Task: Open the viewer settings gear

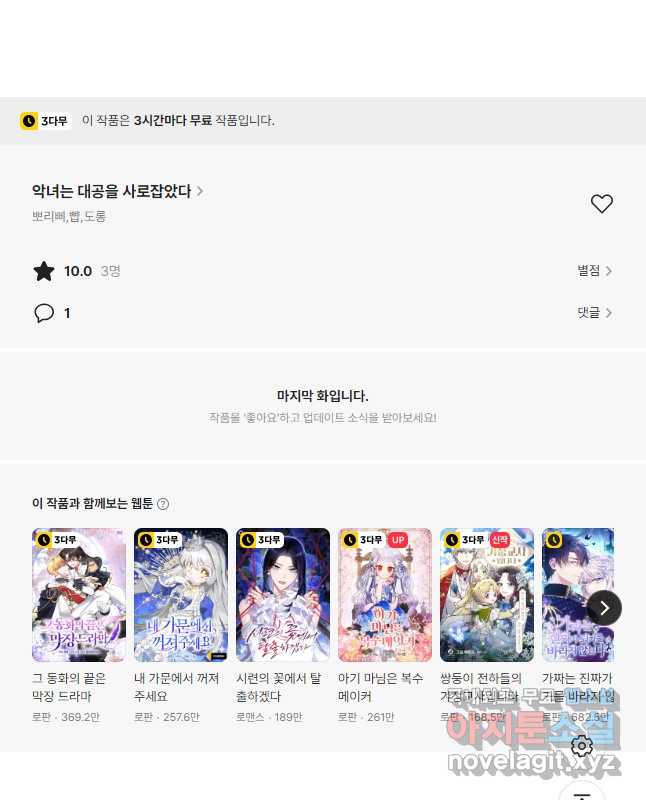Action: click(582, 746)
